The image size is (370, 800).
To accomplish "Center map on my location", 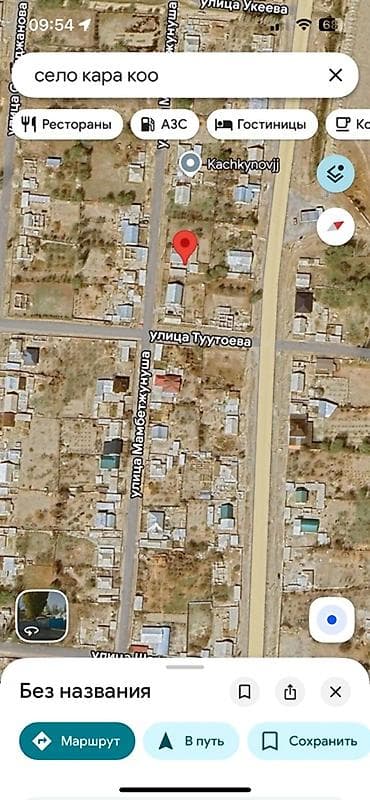I will pos(332,620).
